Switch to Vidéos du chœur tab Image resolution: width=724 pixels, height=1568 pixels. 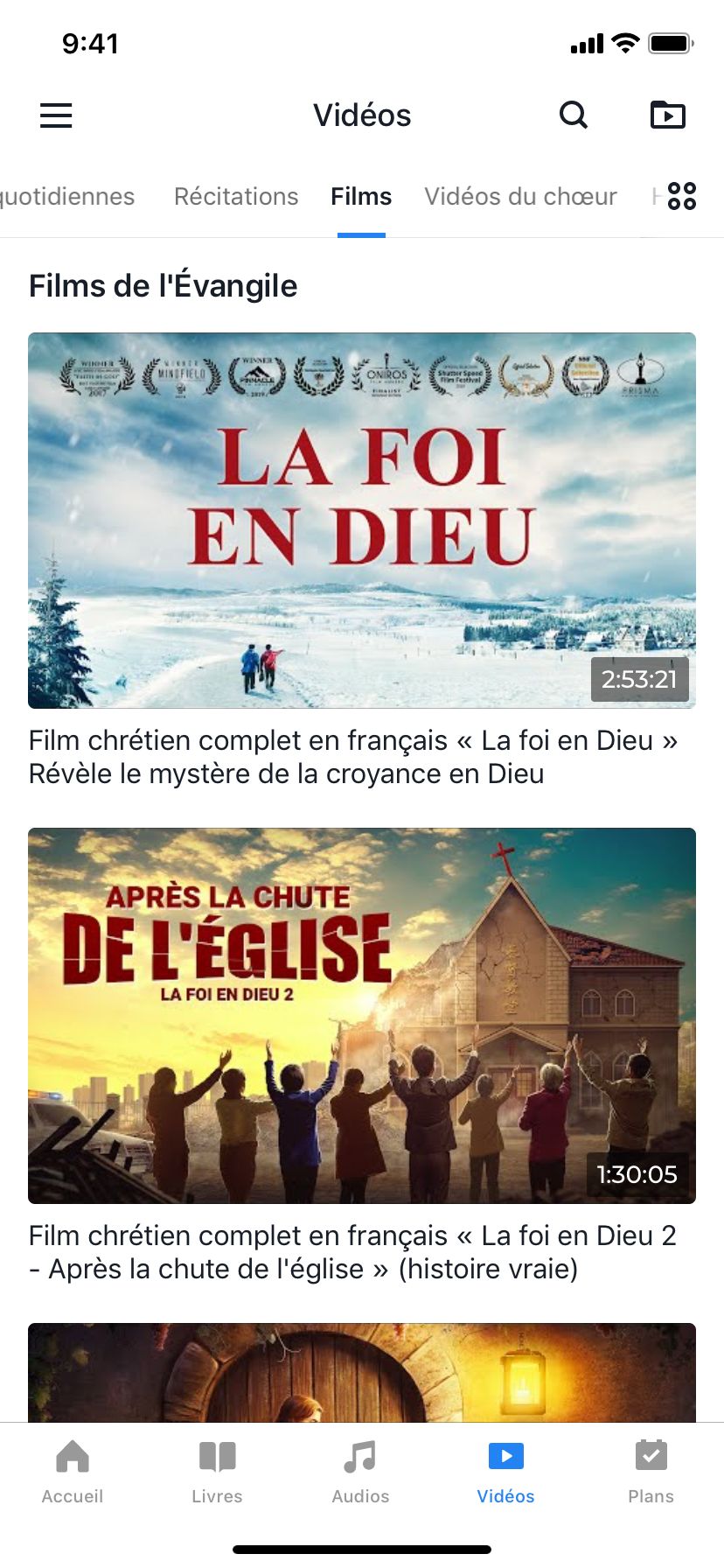[520, 196]
